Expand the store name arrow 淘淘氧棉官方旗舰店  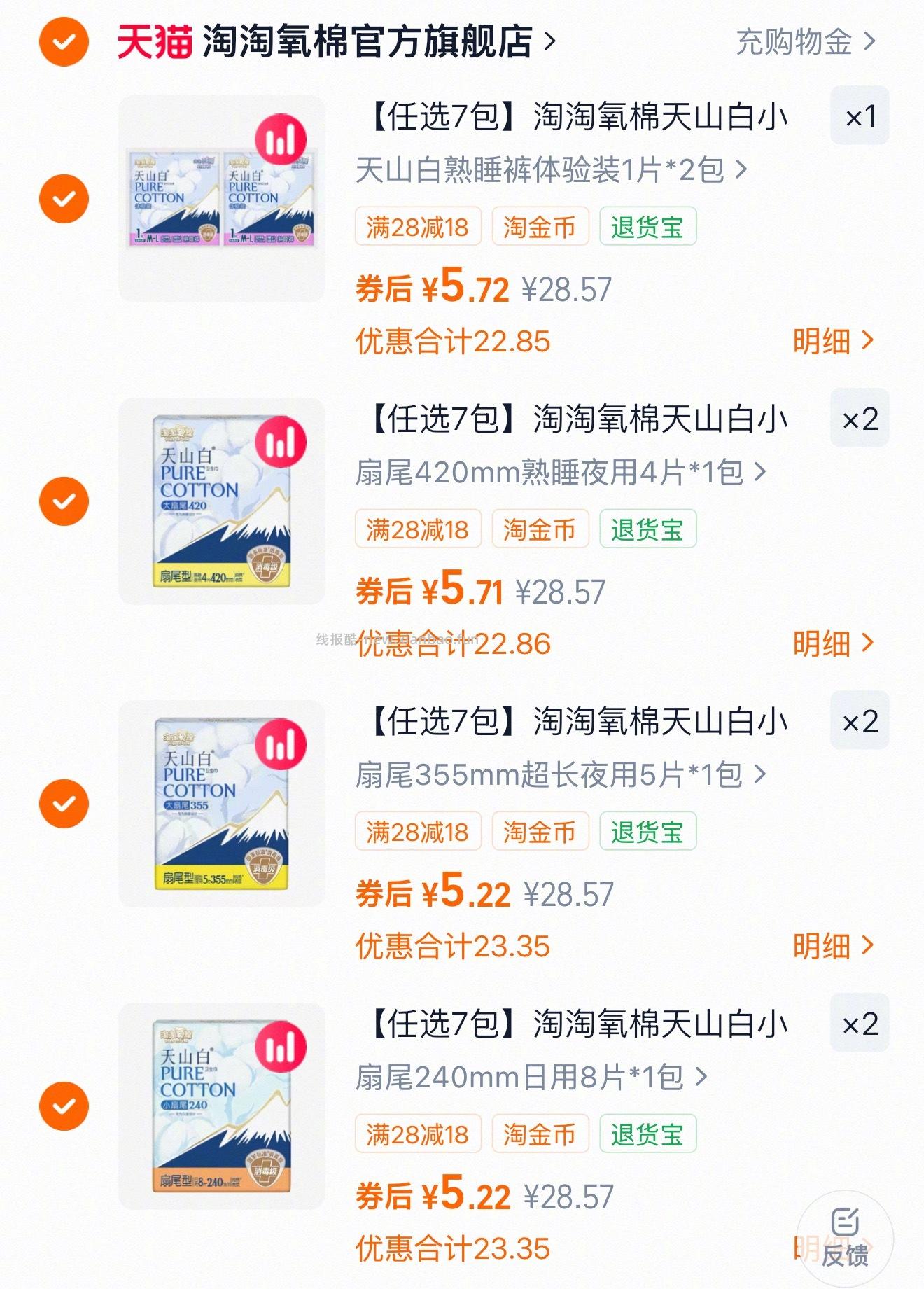coord(545,42)
